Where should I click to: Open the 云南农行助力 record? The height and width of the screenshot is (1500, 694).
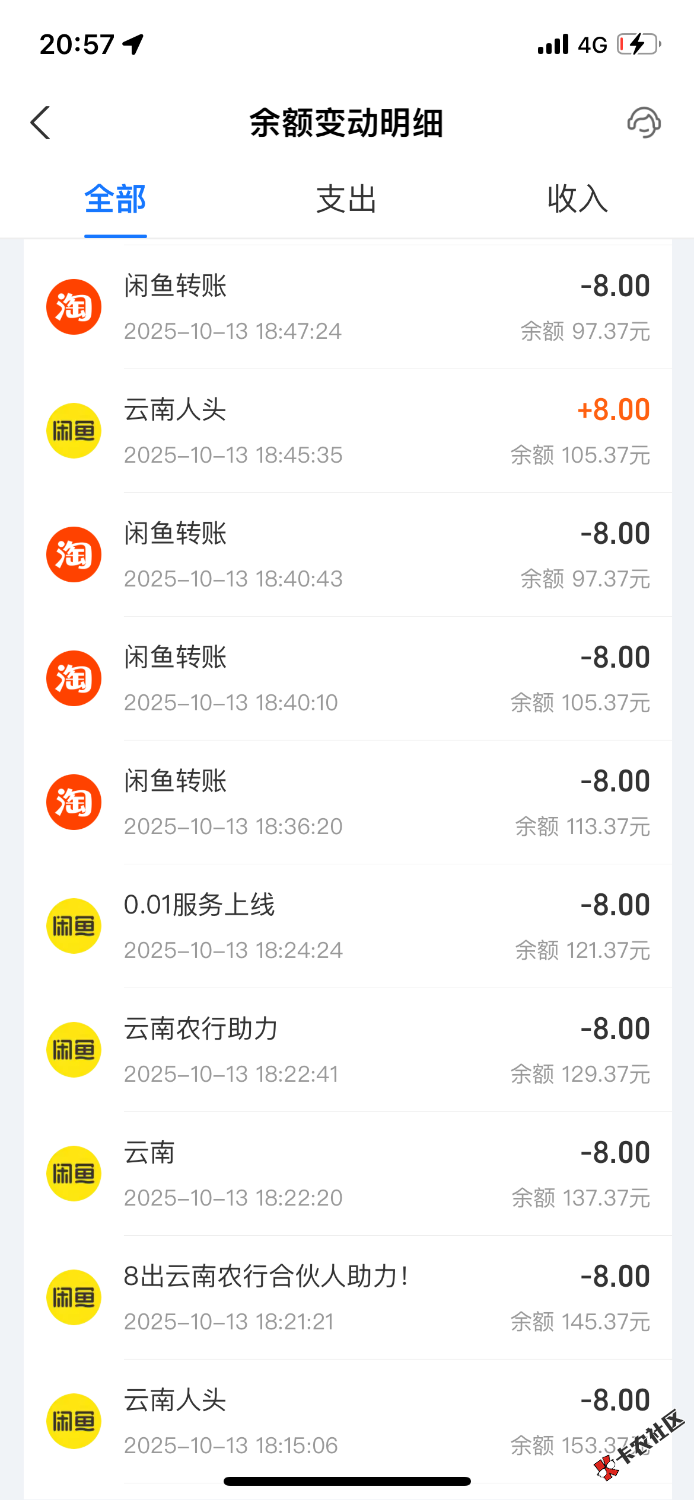point(347,1051)
